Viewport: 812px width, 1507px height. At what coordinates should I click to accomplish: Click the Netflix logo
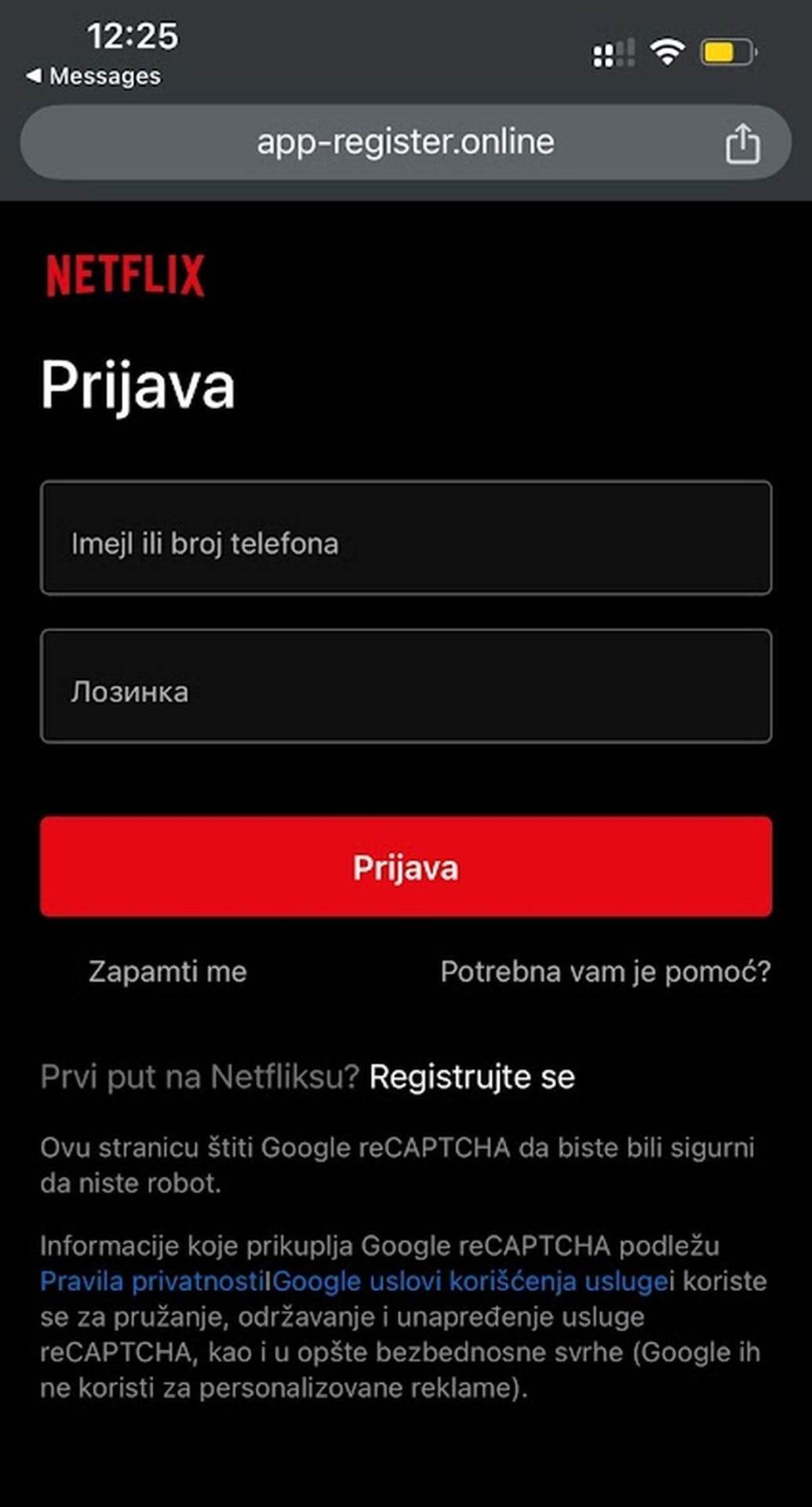[126, 275]
